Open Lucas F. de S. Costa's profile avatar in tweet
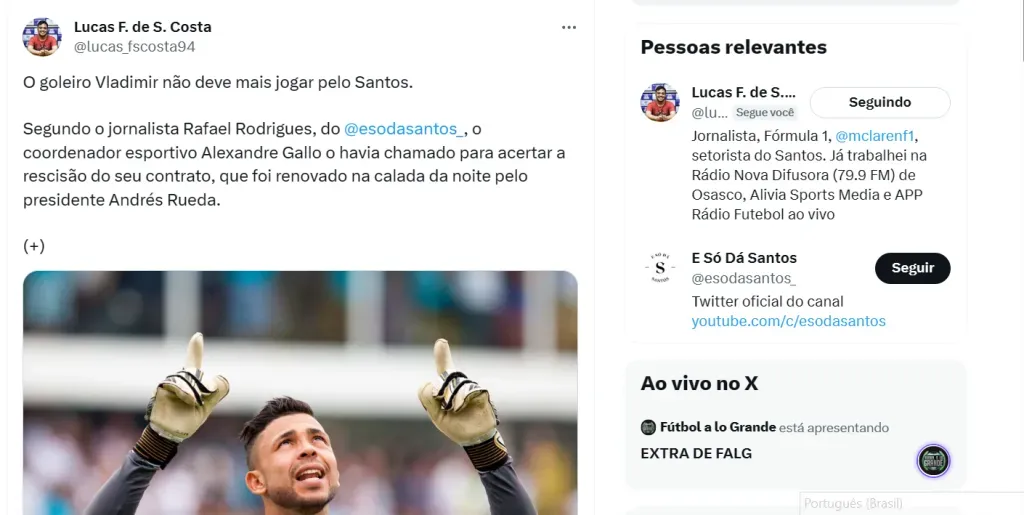This screenshot has height=515, width=1024. (42, 37)
